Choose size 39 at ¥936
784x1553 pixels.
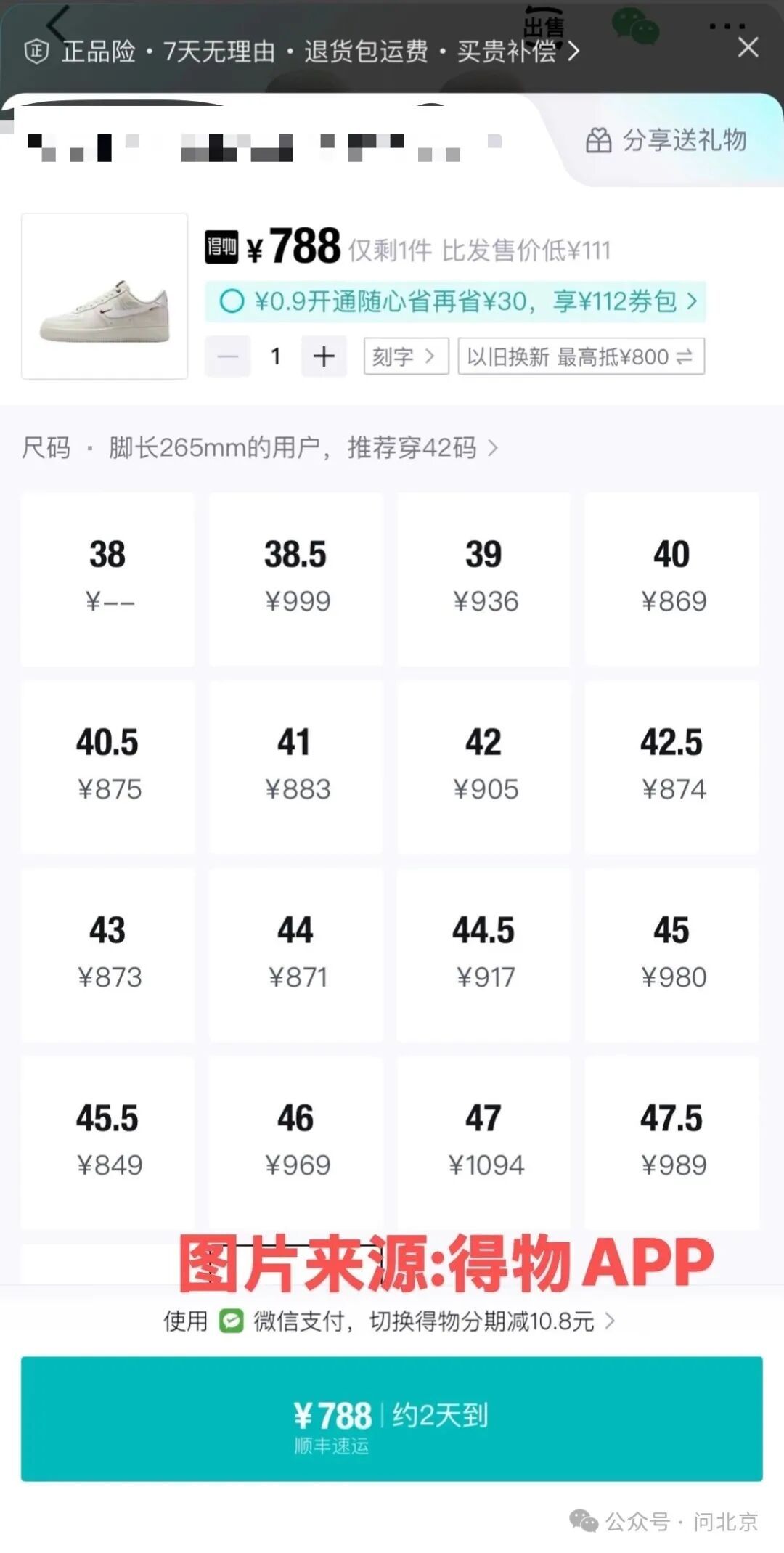[484, 579]
